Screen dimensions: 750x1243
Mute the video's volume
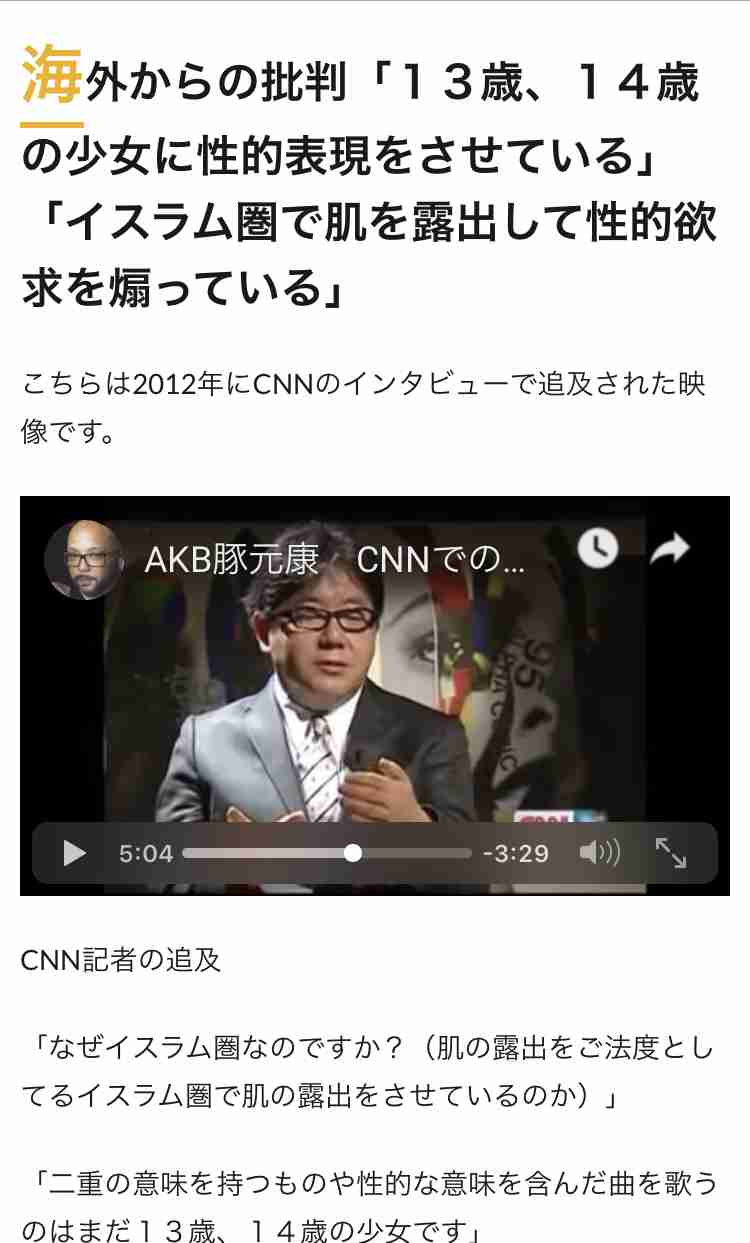point(600,853)
